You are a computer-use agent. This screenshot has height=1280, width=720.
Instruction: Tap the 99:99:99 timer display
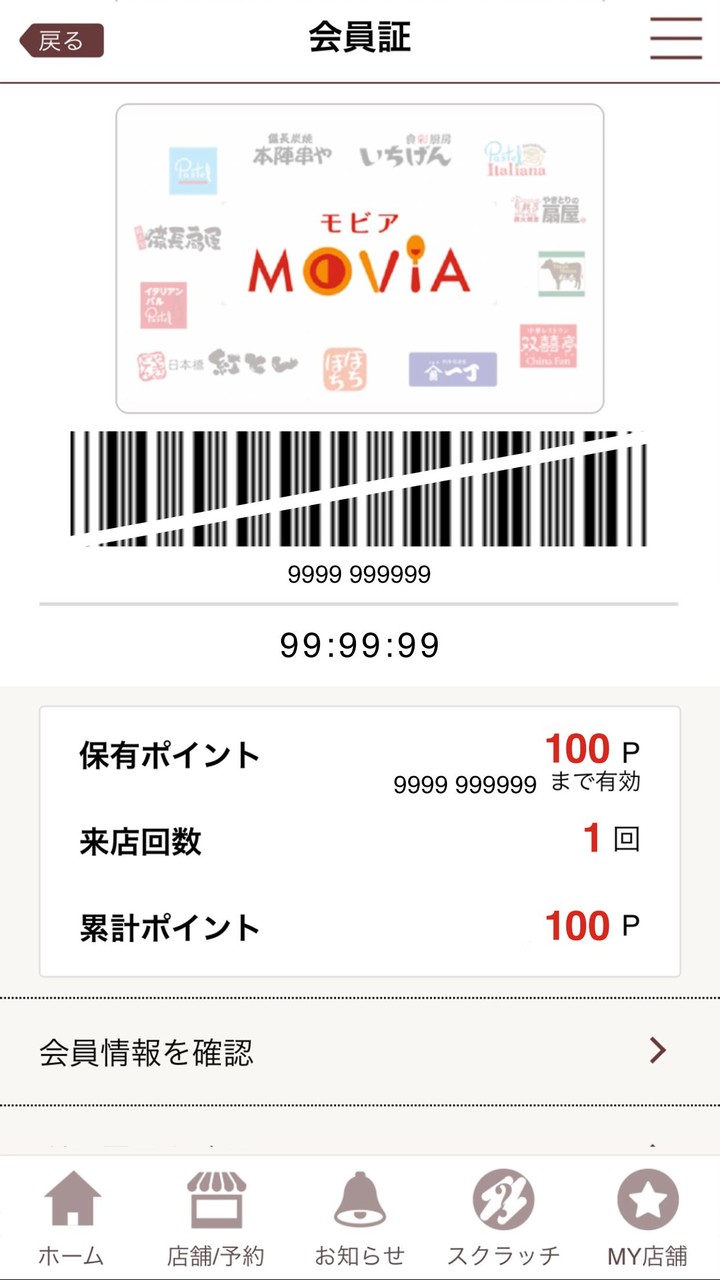360,643
